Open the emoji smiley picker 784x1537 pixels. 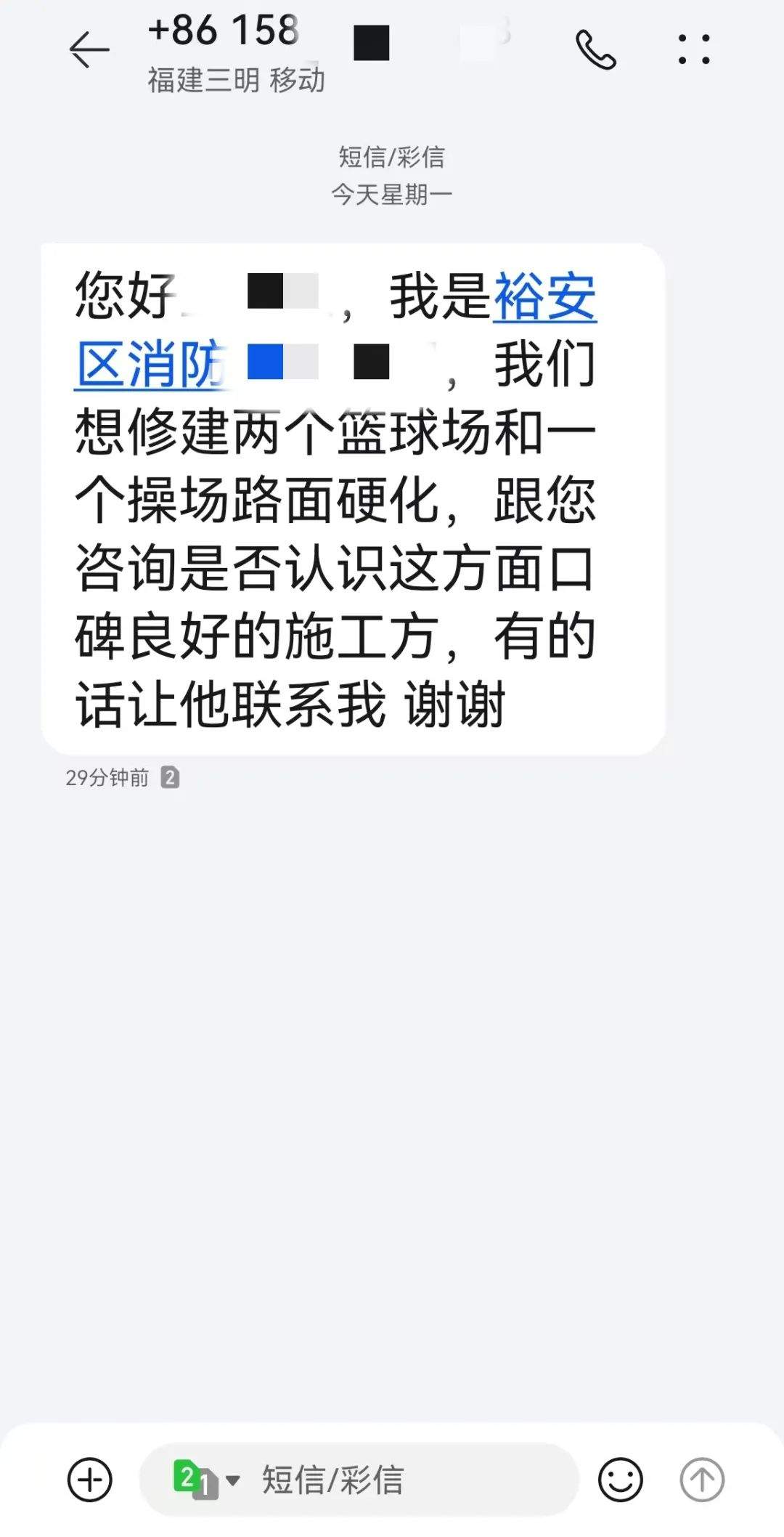[620, 1479]
